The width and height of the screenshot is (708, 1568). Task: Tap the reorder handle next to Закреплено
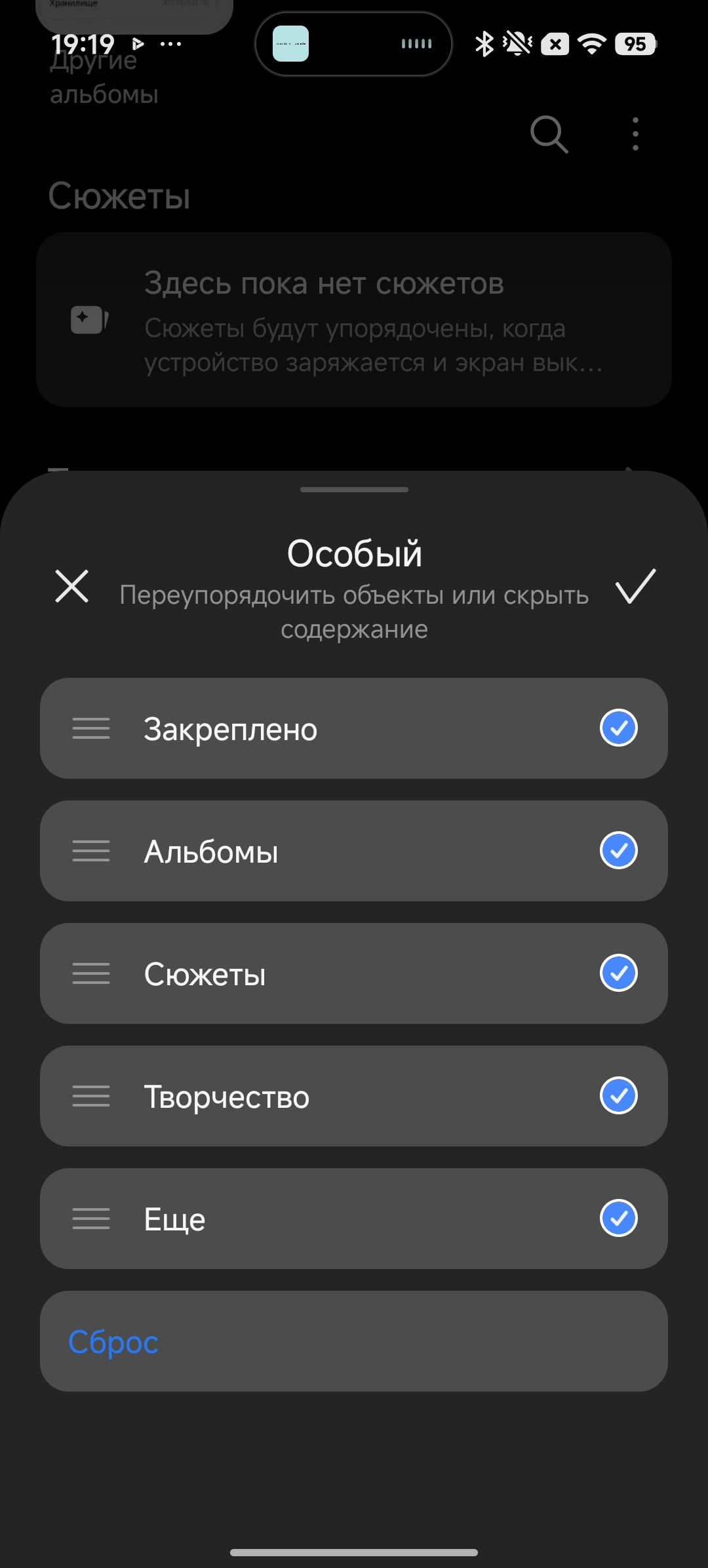91,728
